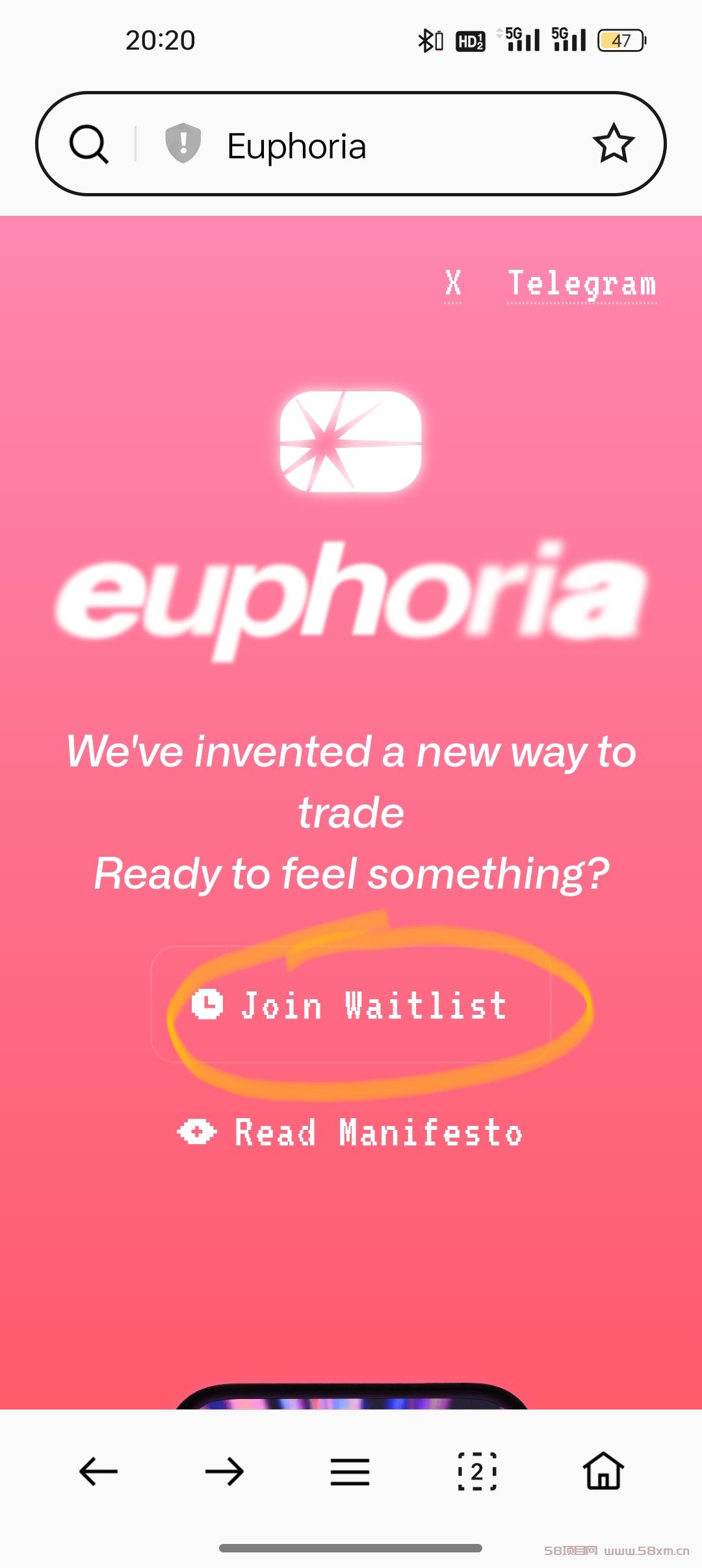This screenshot has width=702, height=1568.
Task: Open the site security shield info
Action: tap(183, 143)
